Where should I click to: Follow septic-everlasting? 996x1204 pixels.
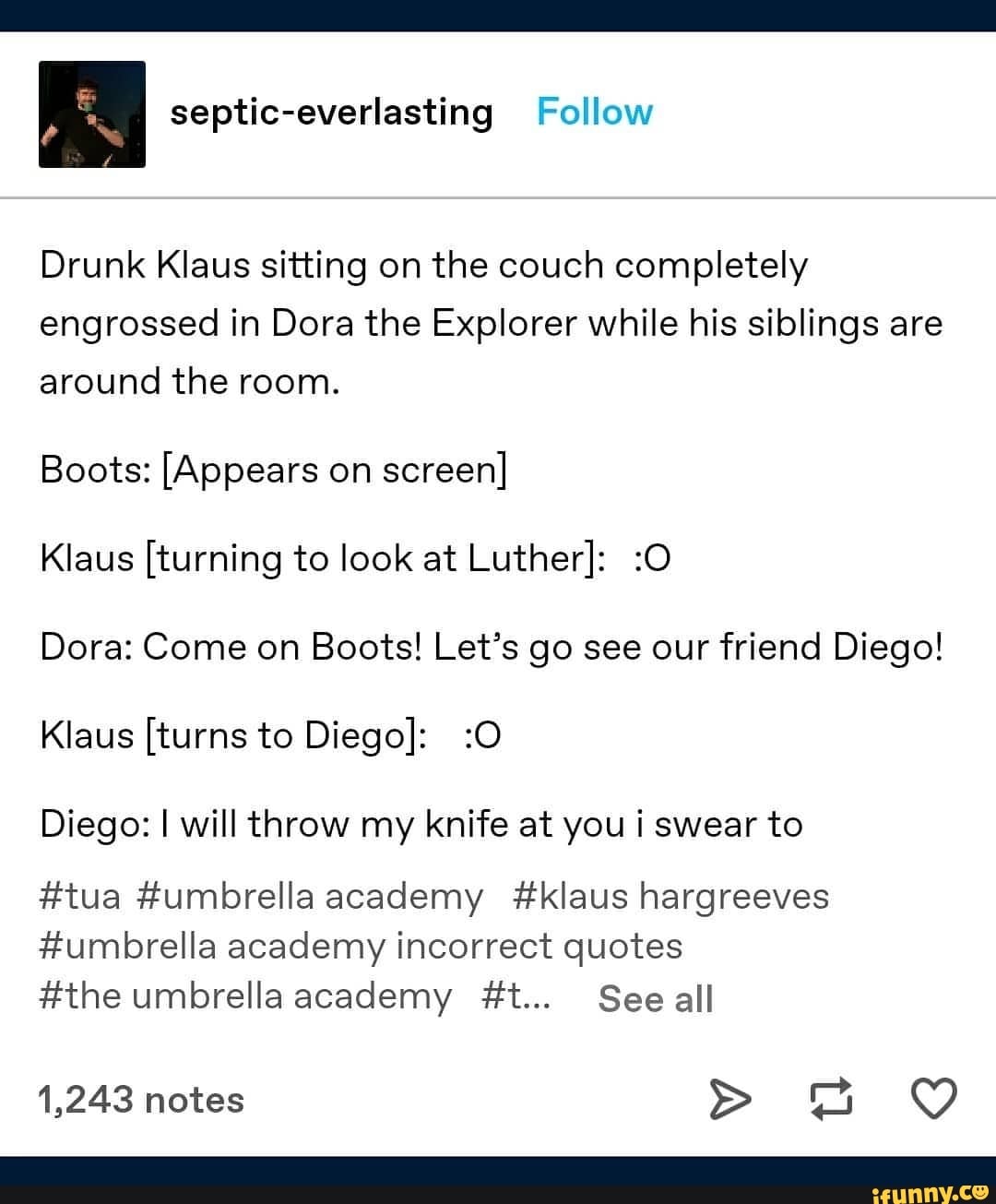pyautogui.click(x=594, y=113)
